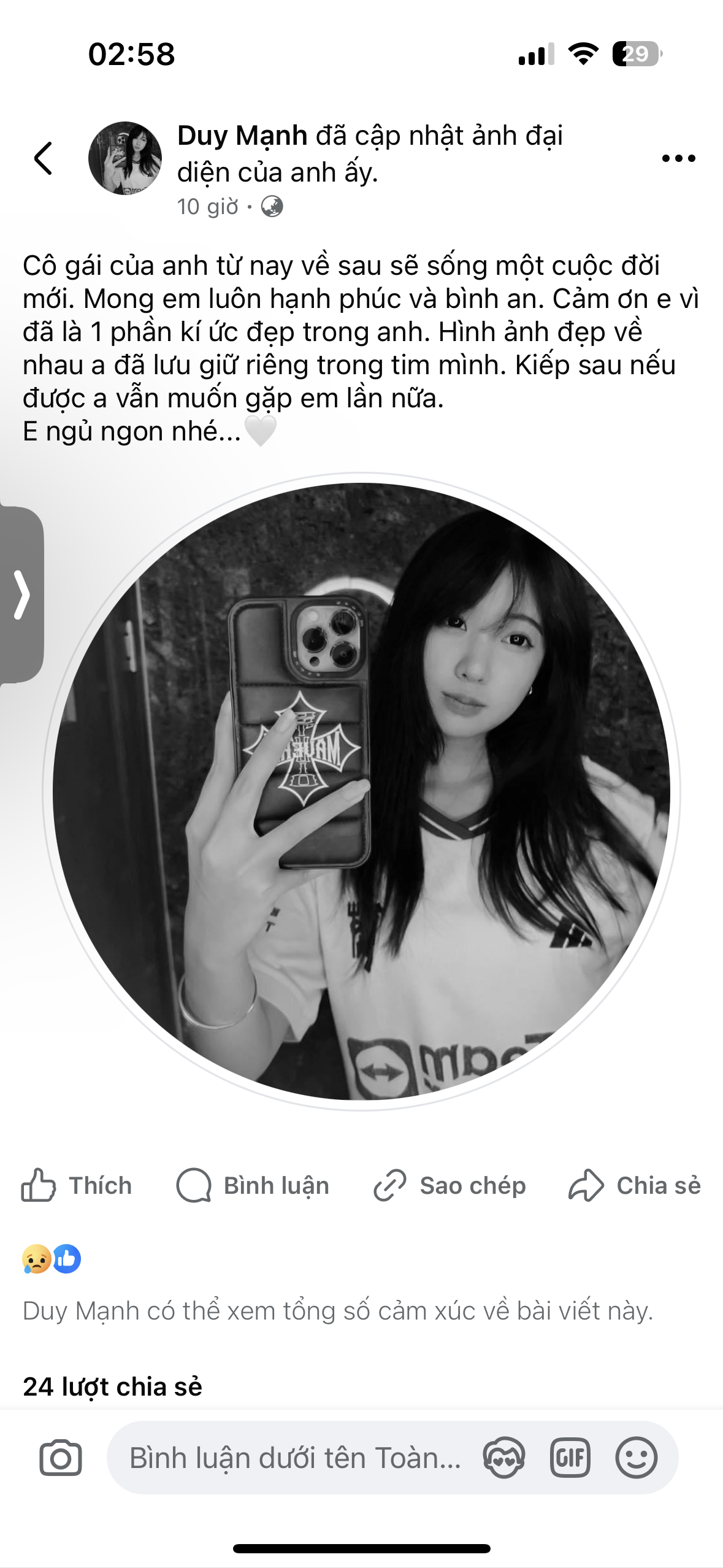Expand the side panel arrow handle
The height and width of the screenshot is (1568, 723).
[x=22, y=594]
